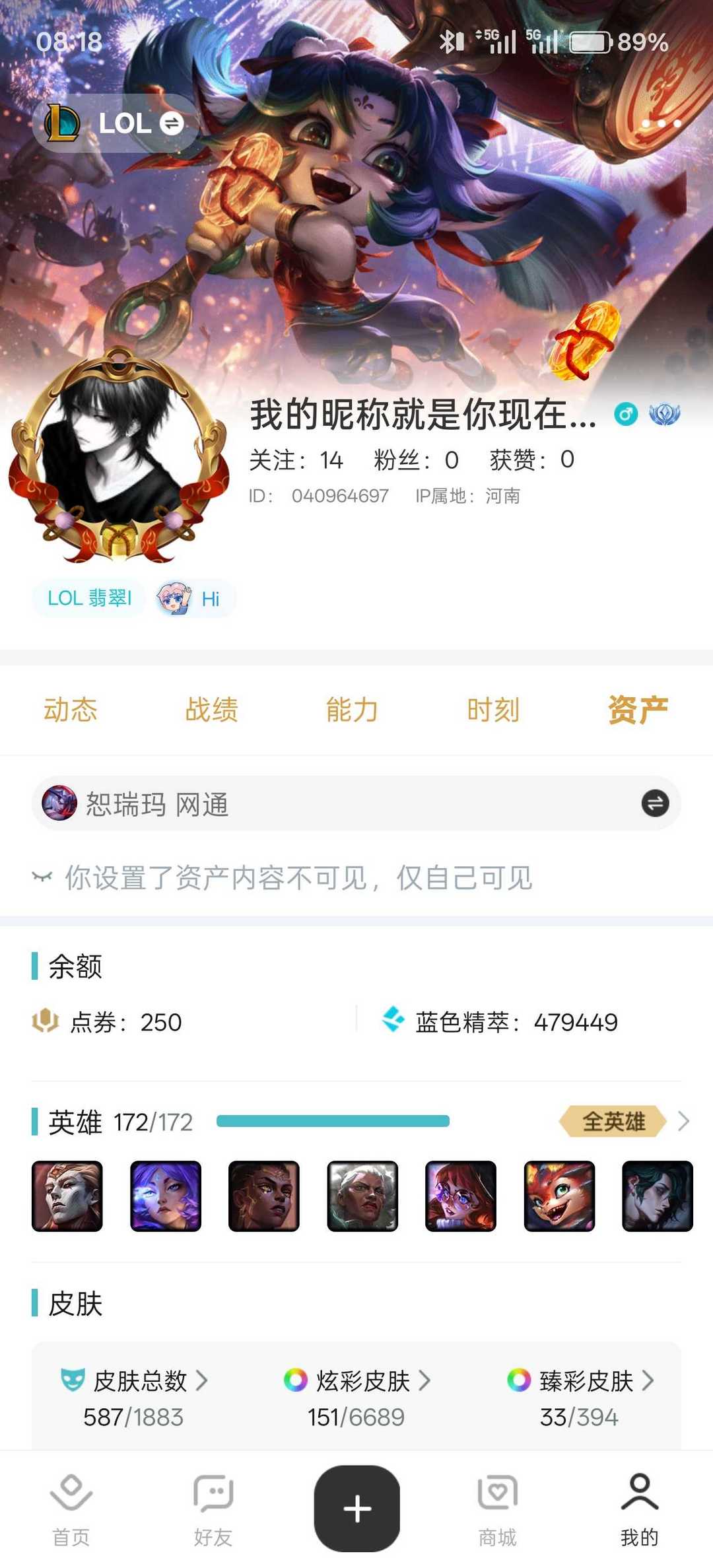Open 关注 following list
Image resolution: width=713 pixels, height=1568 pixels.
296,460
